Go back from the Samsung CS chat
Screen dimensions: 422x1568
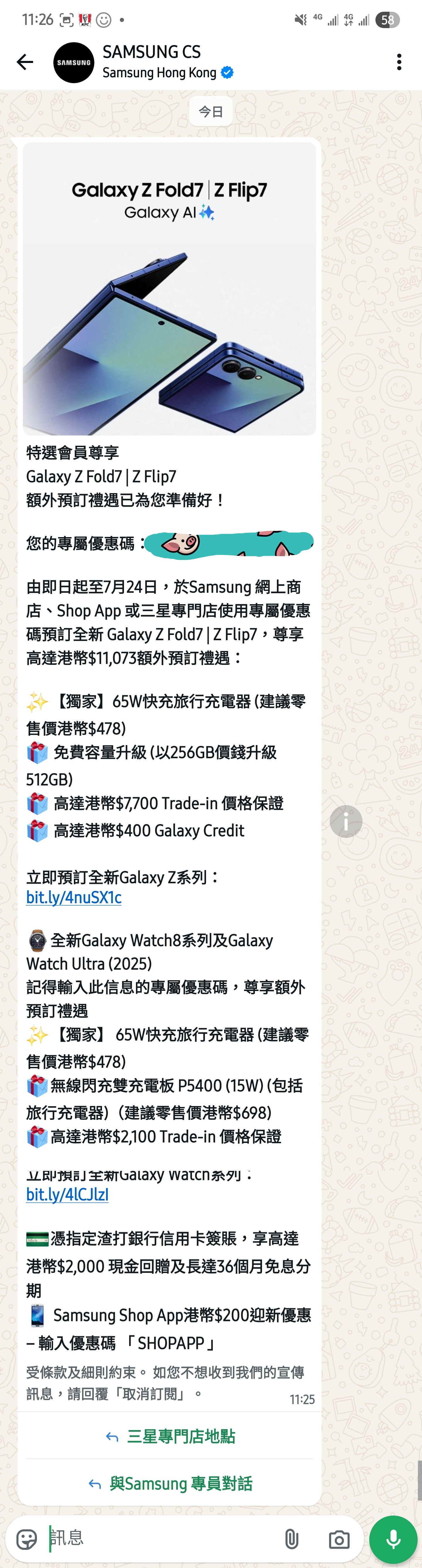(25, 62)
